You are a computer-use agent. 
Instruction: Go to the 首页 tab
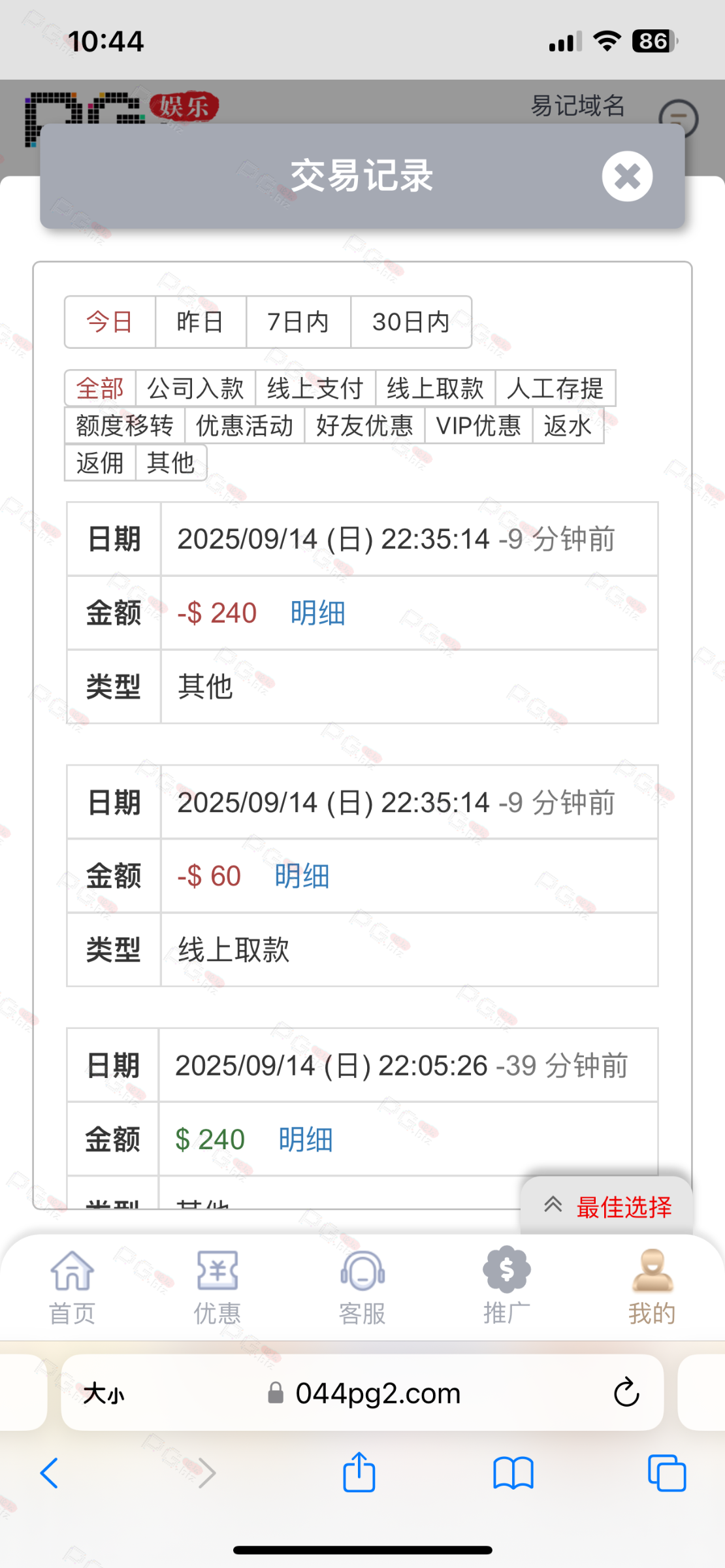pos(72,1287)
